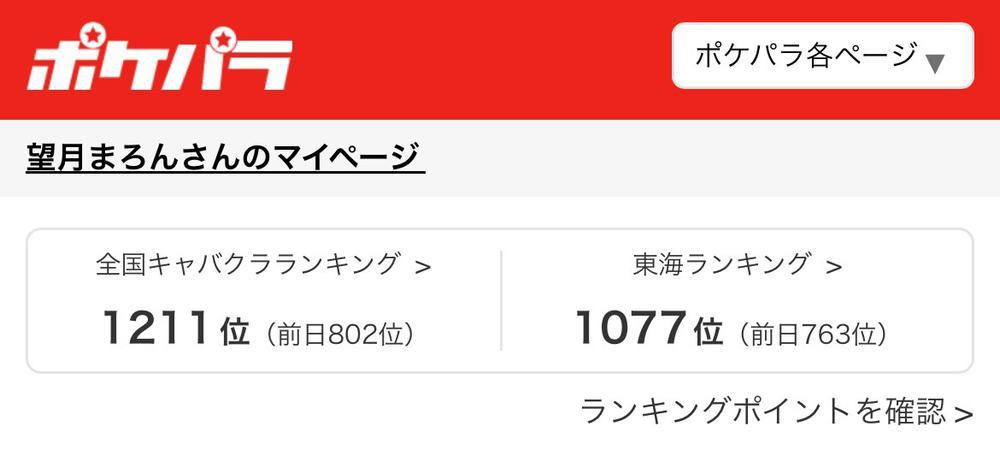Tap the ポケパラ logo to go home
This screenshot has height=450, width=1000.
[x=160, y=60]
